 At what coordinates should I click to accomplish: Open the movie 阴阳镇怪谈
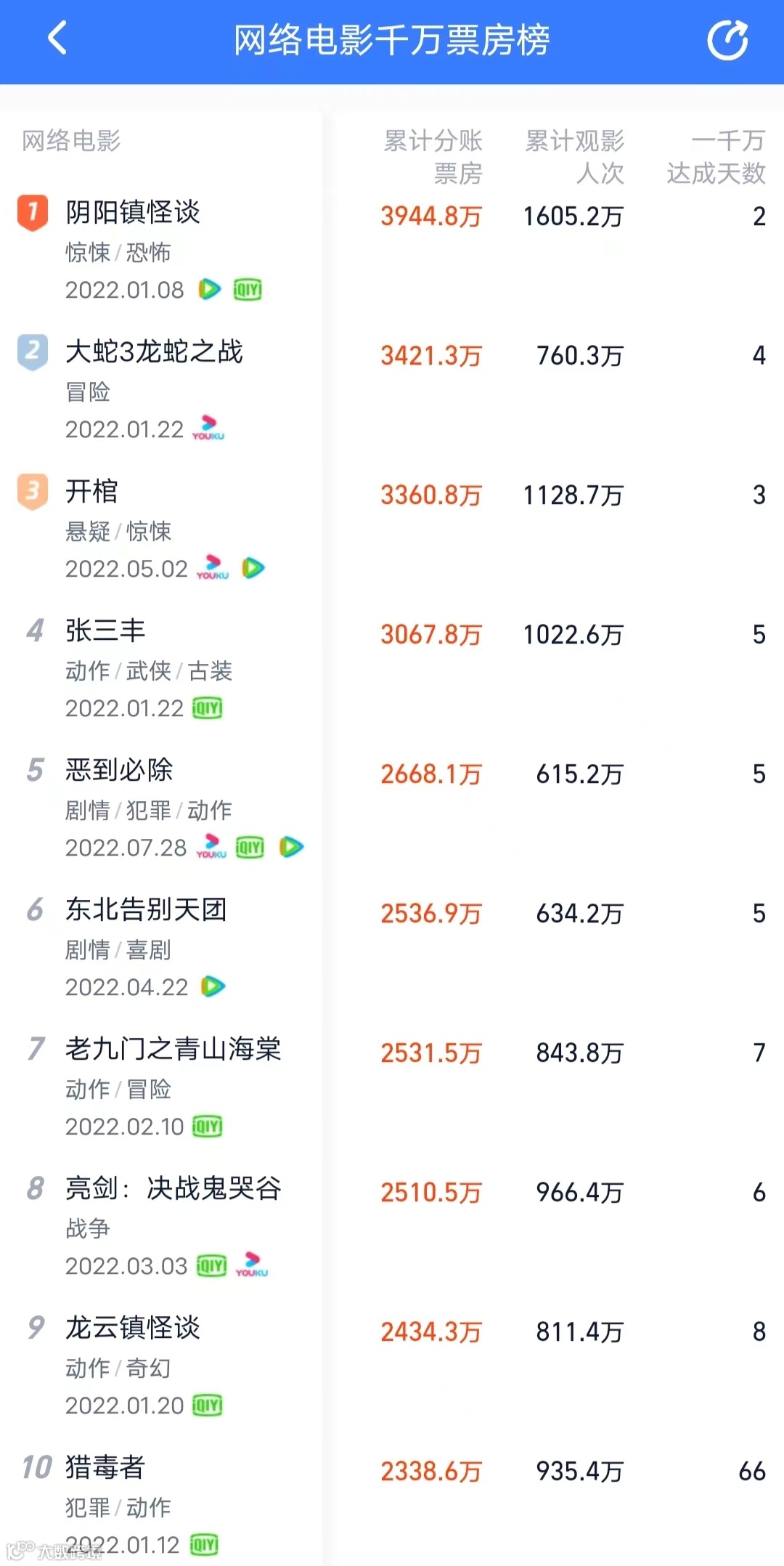click(131, 213)
